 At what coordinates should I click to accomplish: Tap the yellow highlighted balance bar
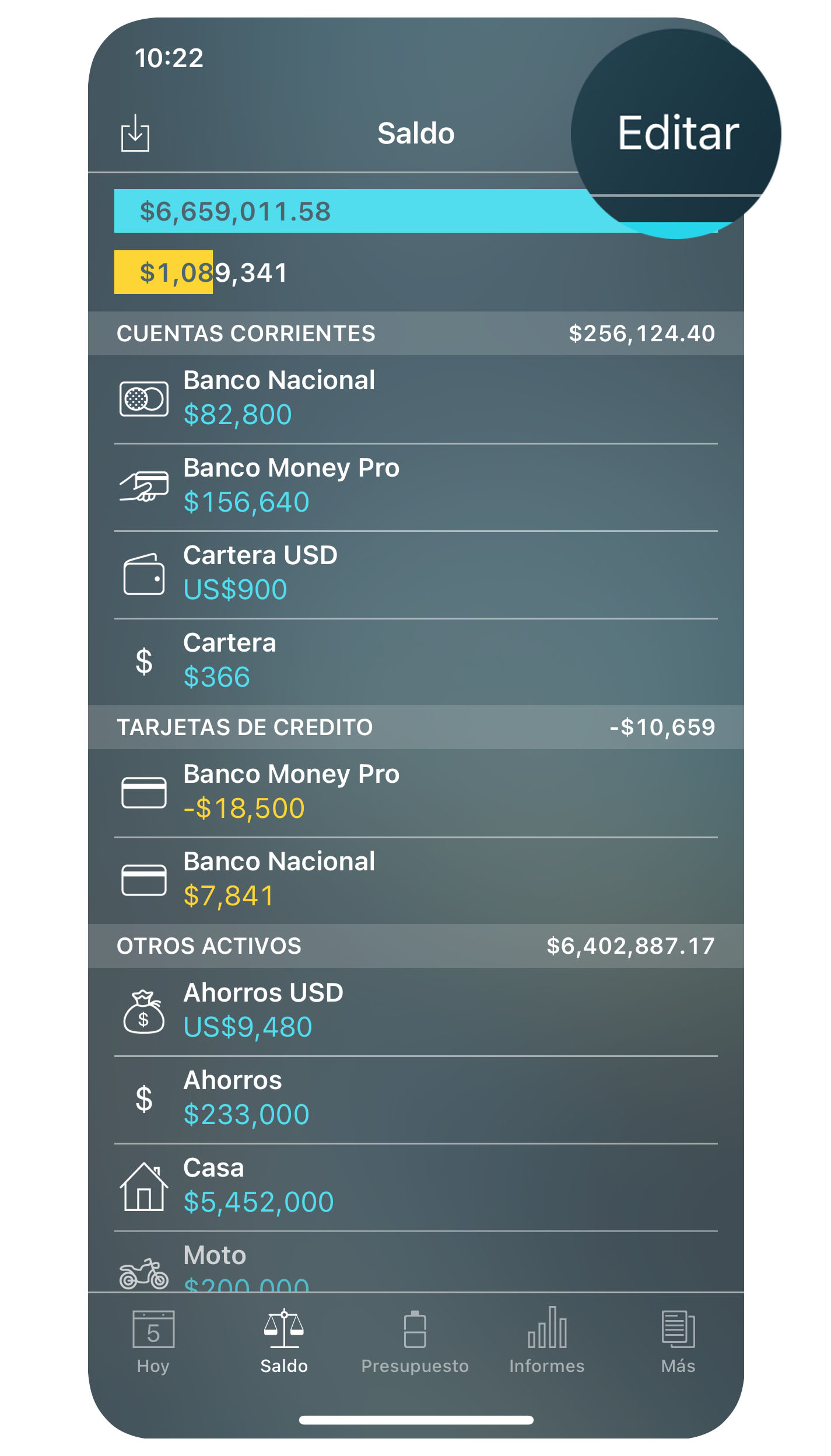click(164, 271)
